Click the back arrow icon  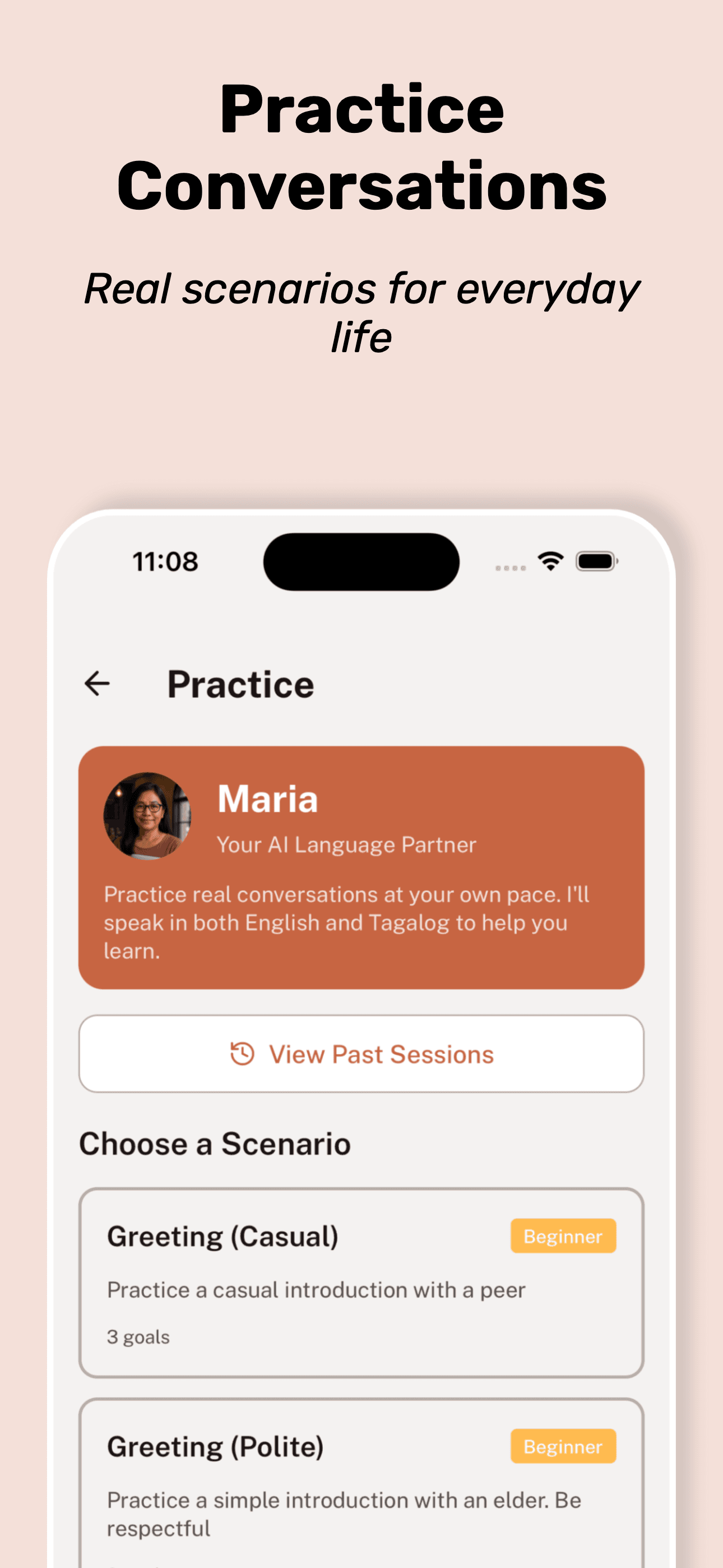98,683
